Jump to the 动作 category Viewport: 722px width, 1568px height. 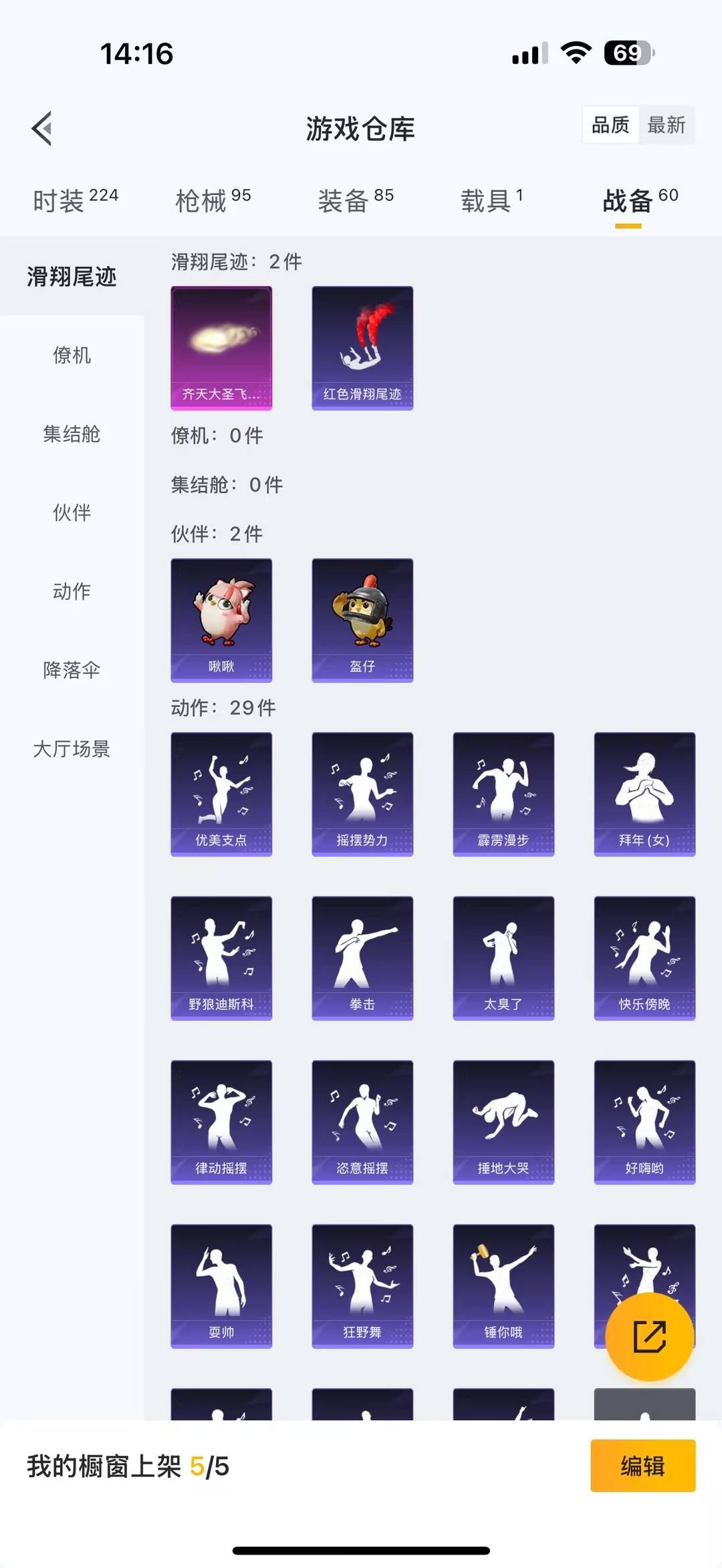pos(72,591)
